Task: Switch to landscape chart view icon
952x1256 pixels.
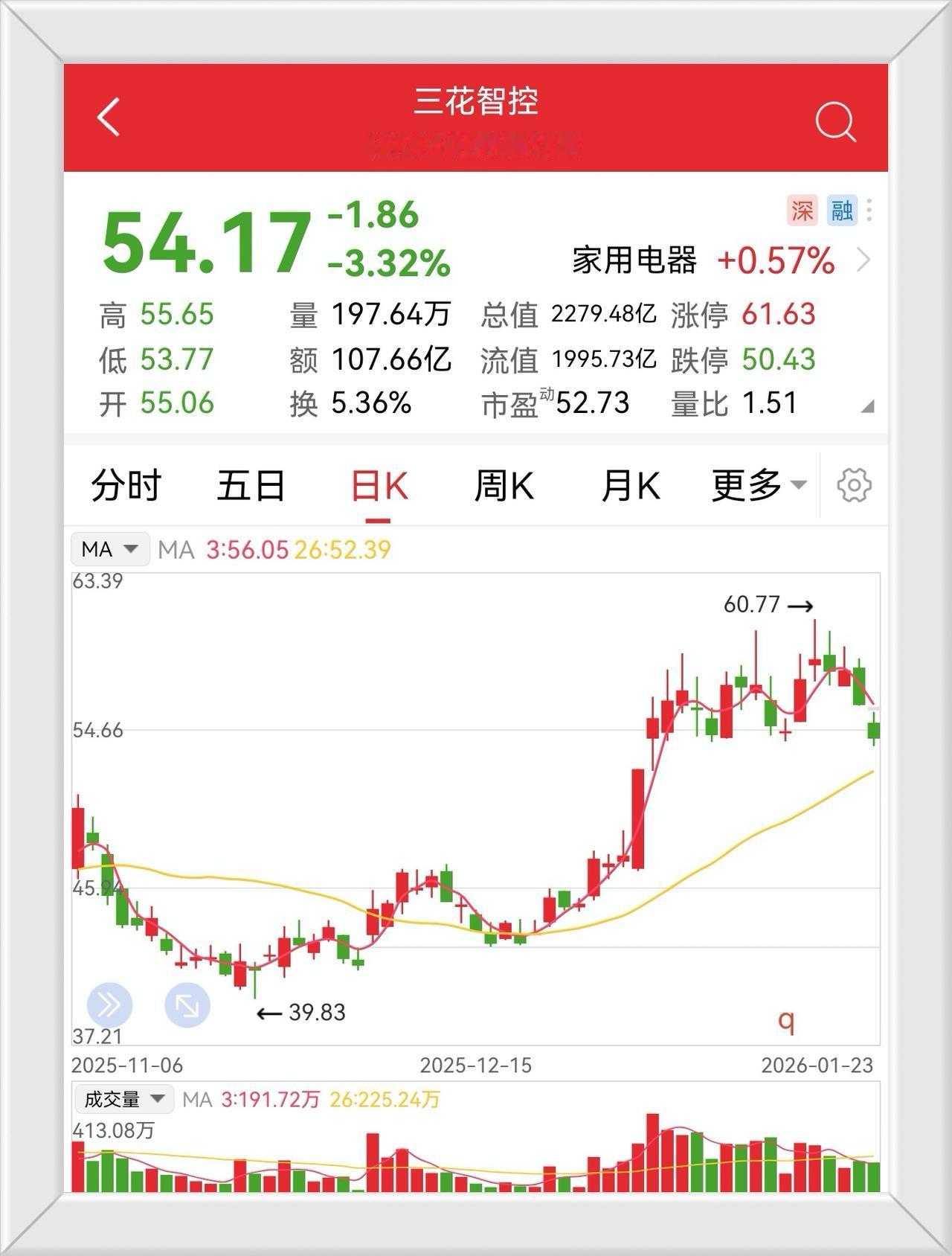Action: [x=185, y=1005]
